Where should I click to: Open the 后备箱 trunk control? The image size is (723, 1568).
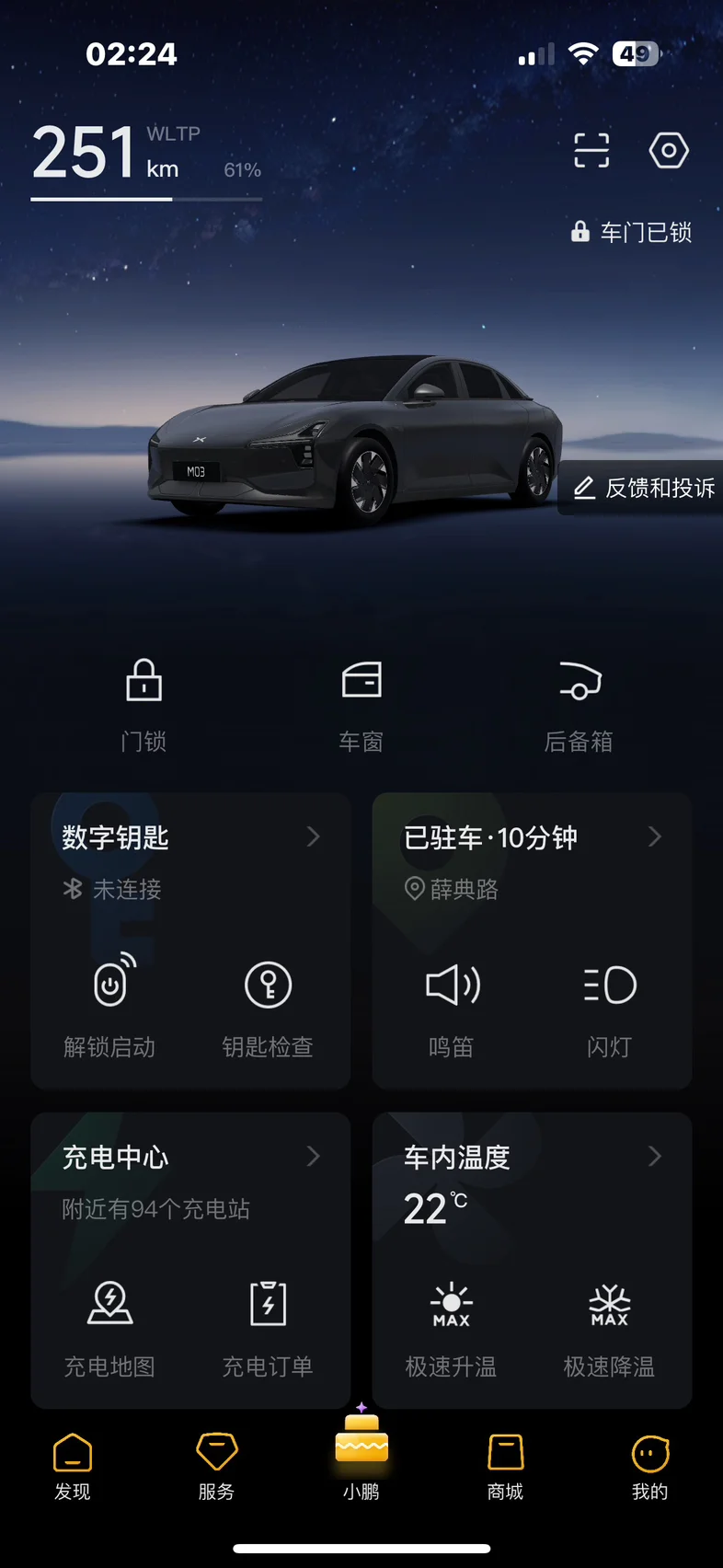click(x=579, y=701)
